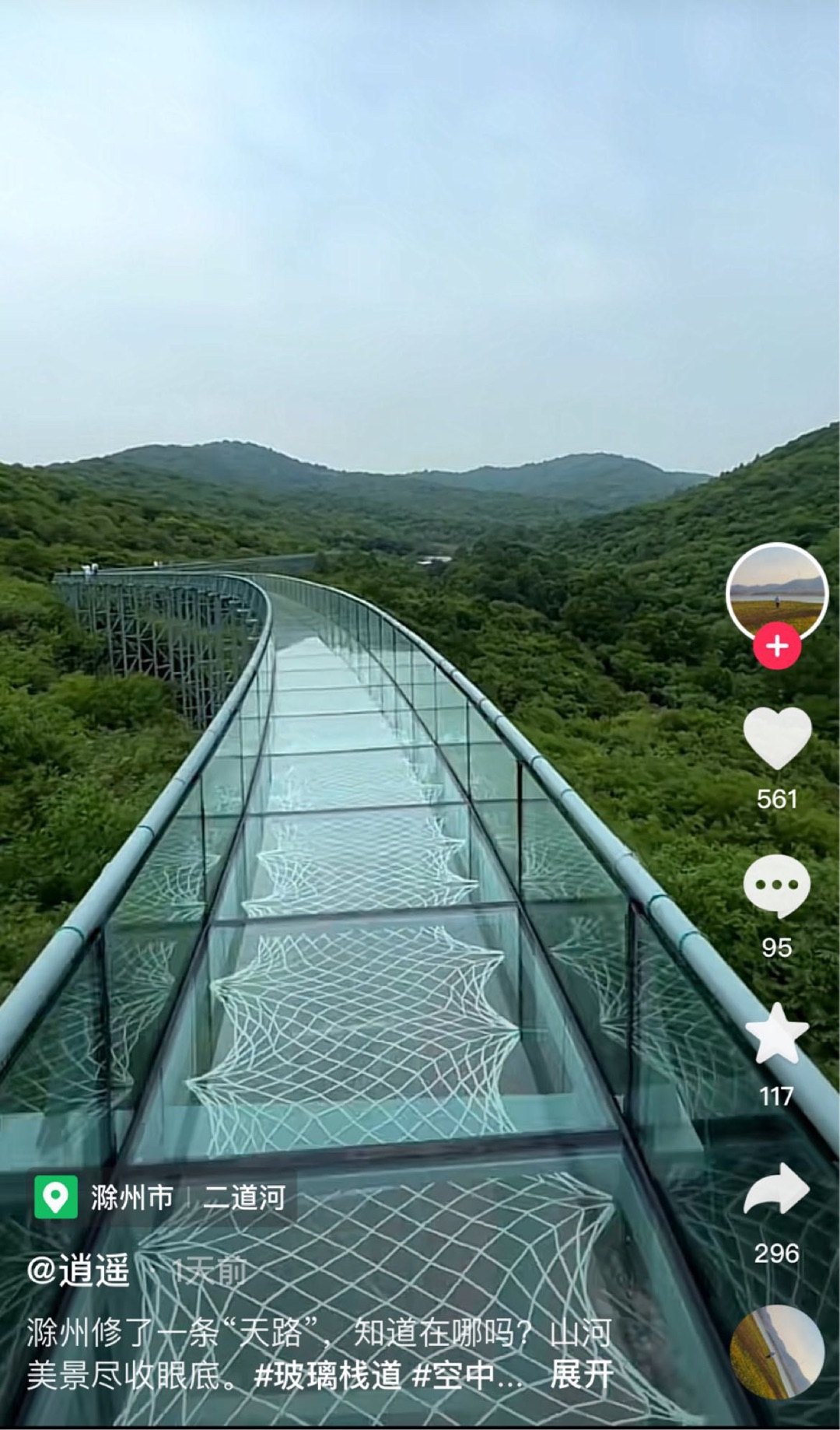Open the @逍遥 username

(78, 1271)
